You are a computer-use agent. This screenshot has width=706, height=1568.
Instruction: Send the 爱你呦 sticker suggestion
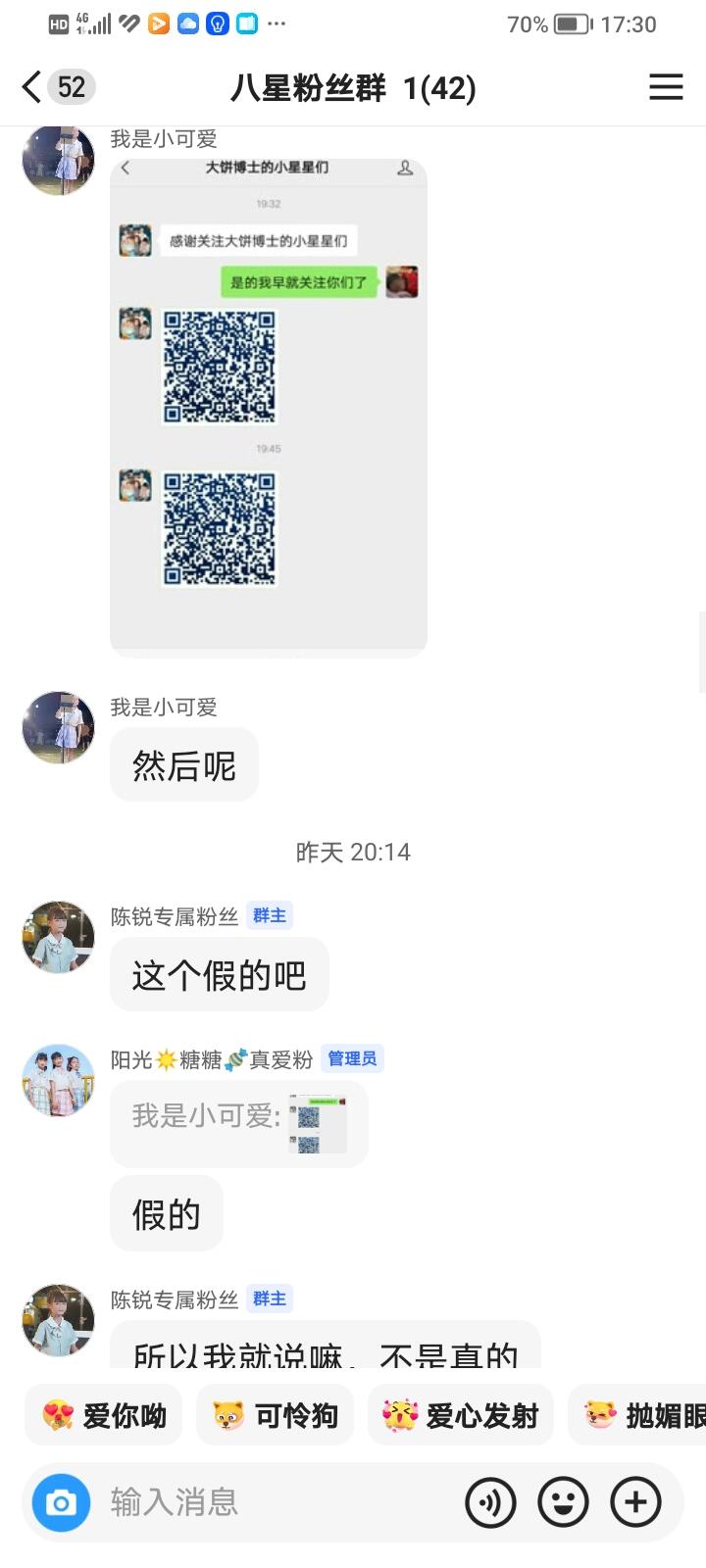point(104,1415)
